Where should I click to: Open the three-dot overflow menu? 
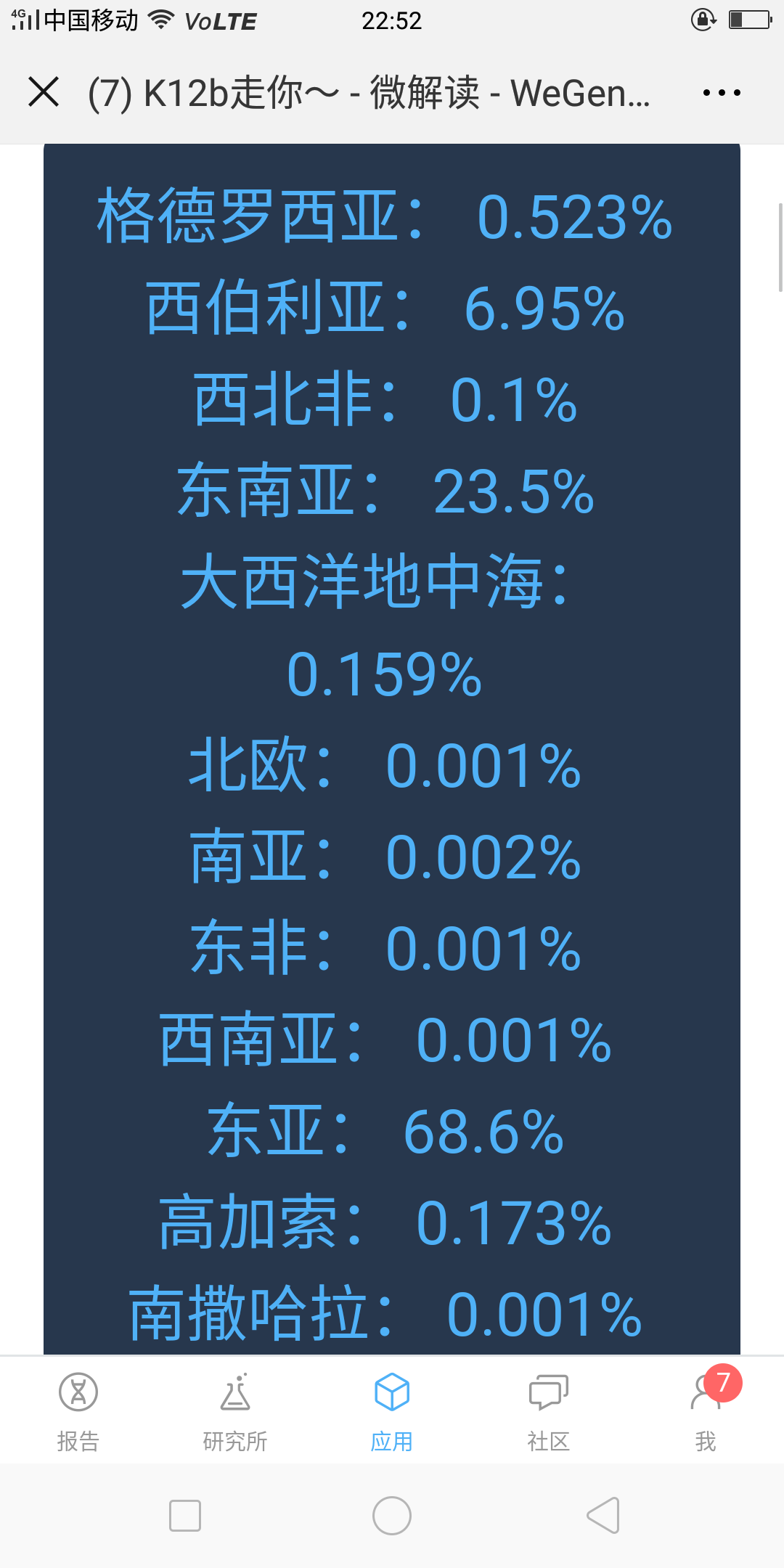tap(722, 93)
